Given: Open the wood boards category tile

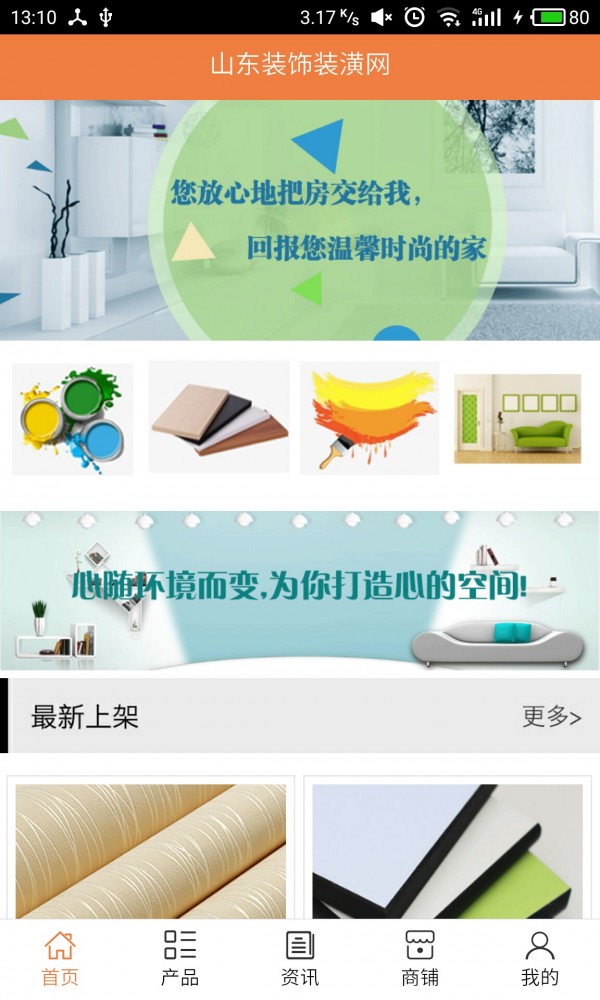Looking at the screenshot, I should [x=219, y=417].
